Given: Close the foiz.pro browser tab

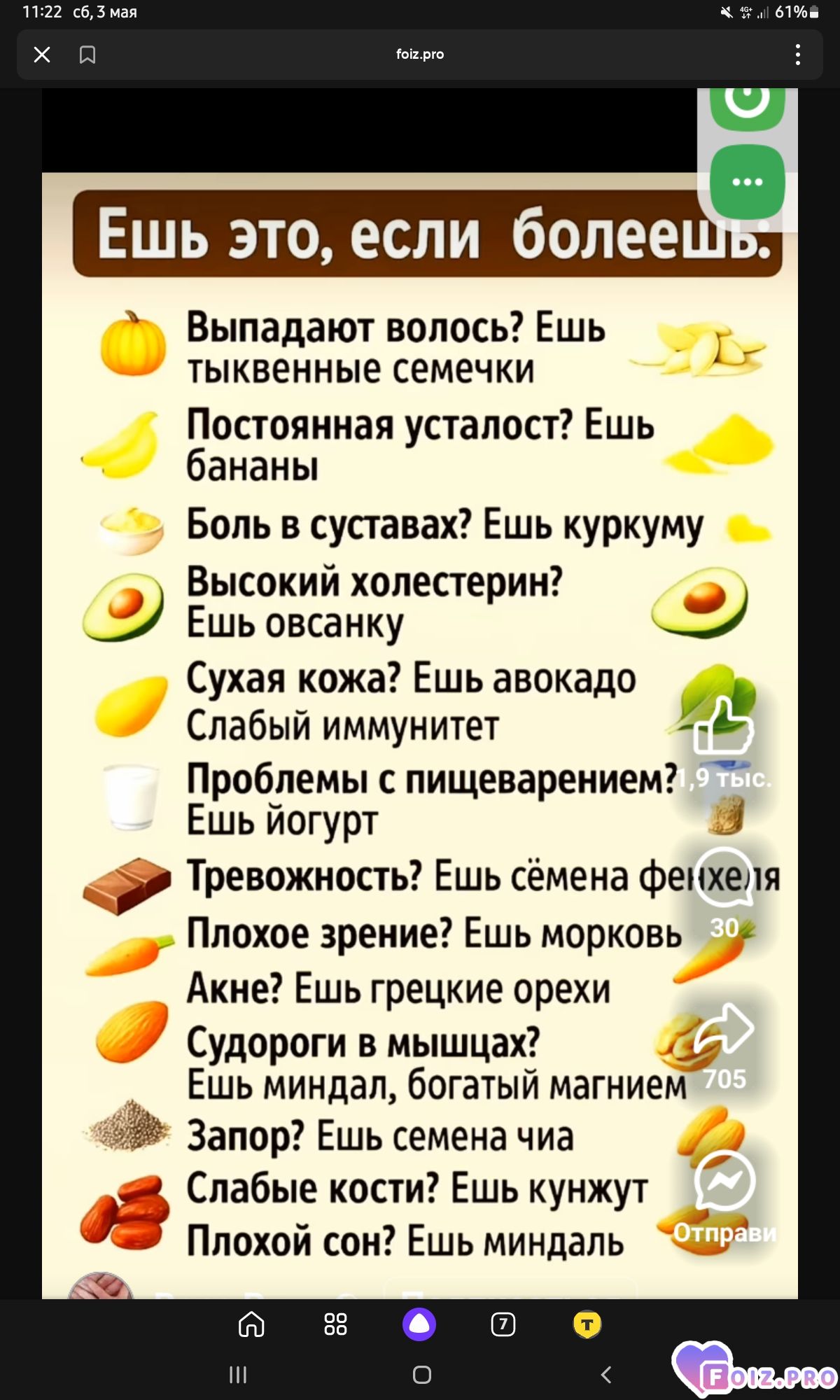Looking at the screenshot, I should 42,55.
